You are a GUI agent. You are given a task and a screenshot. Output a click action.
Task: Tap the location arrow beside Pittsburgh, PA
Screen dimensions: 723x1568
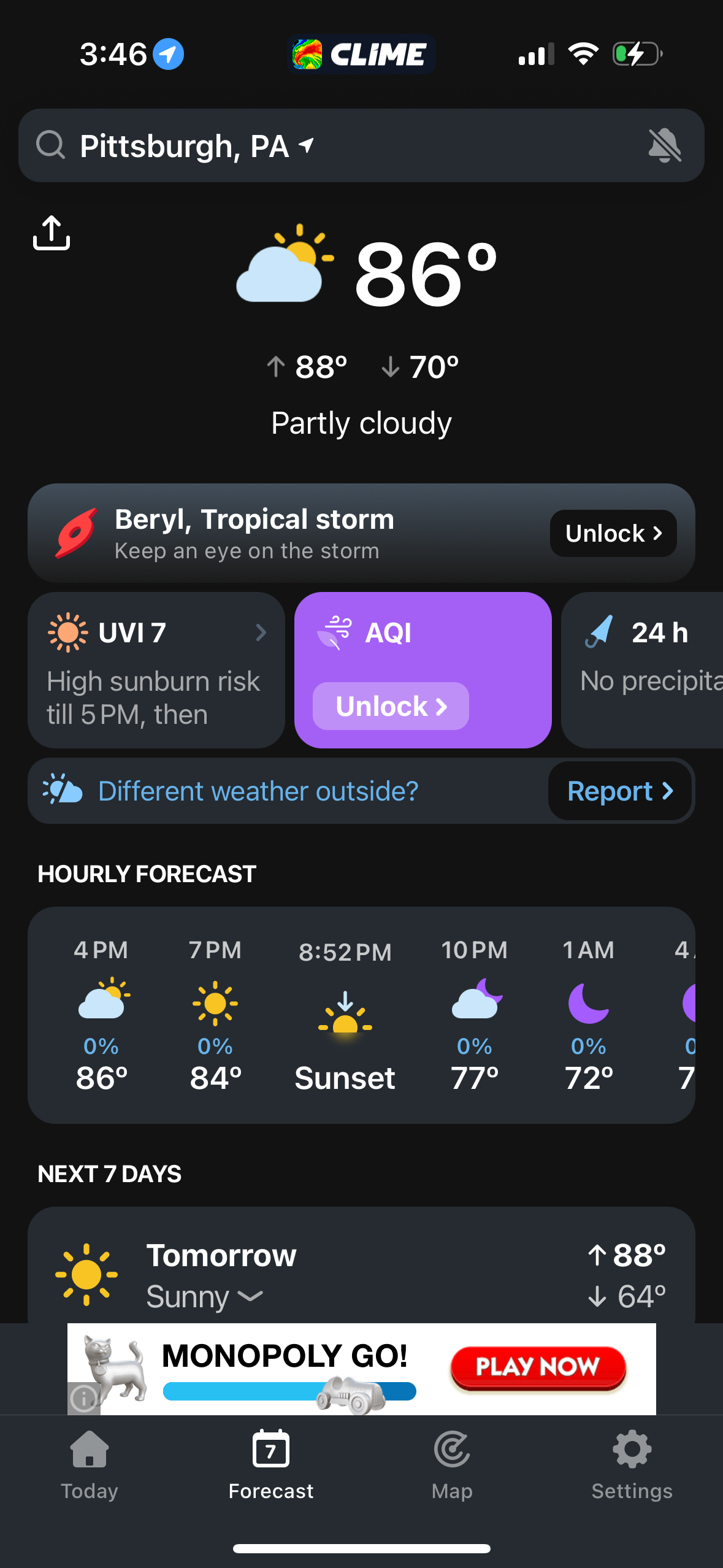(305, 146)
